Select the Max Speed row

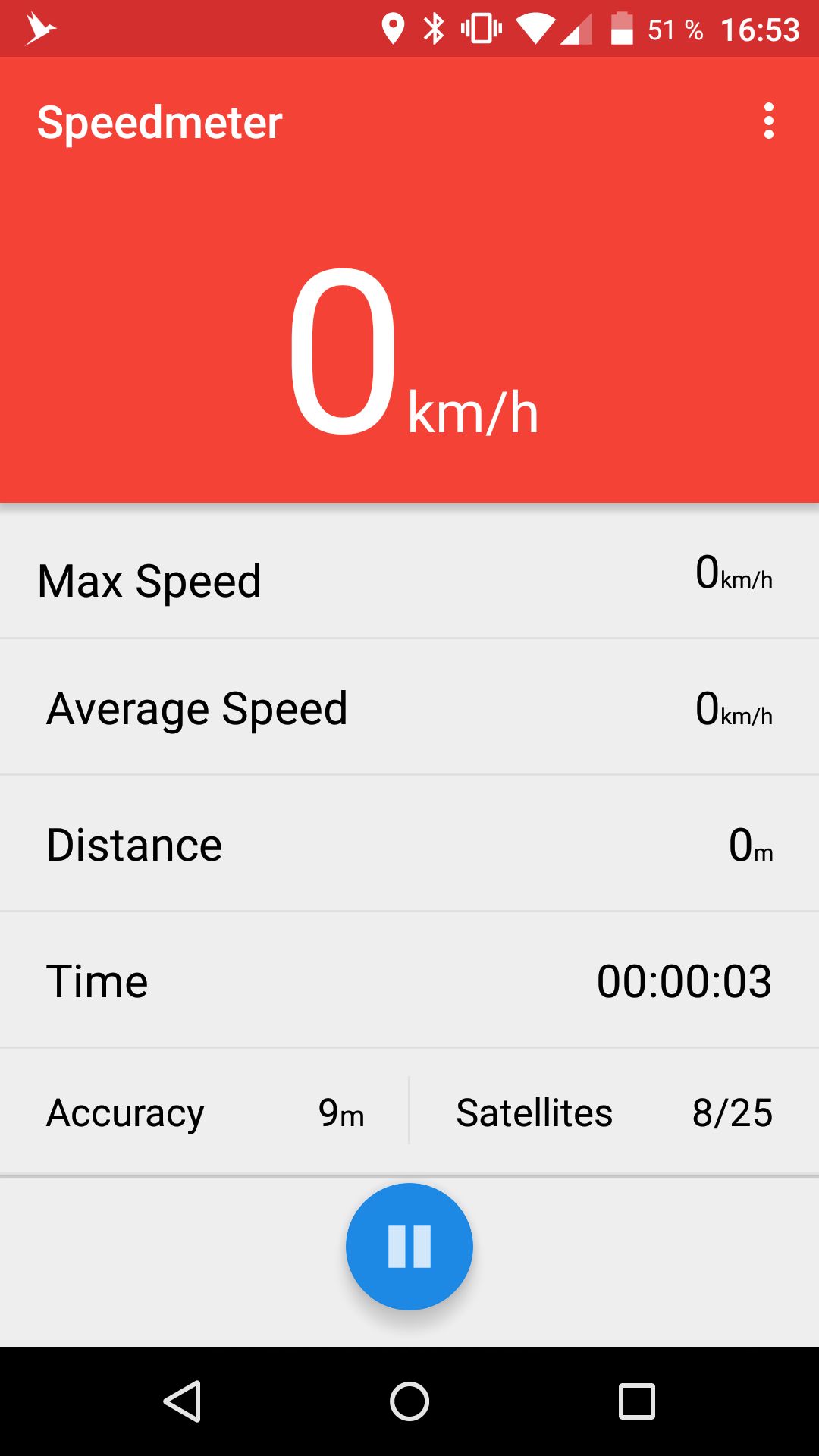(409, 579)
